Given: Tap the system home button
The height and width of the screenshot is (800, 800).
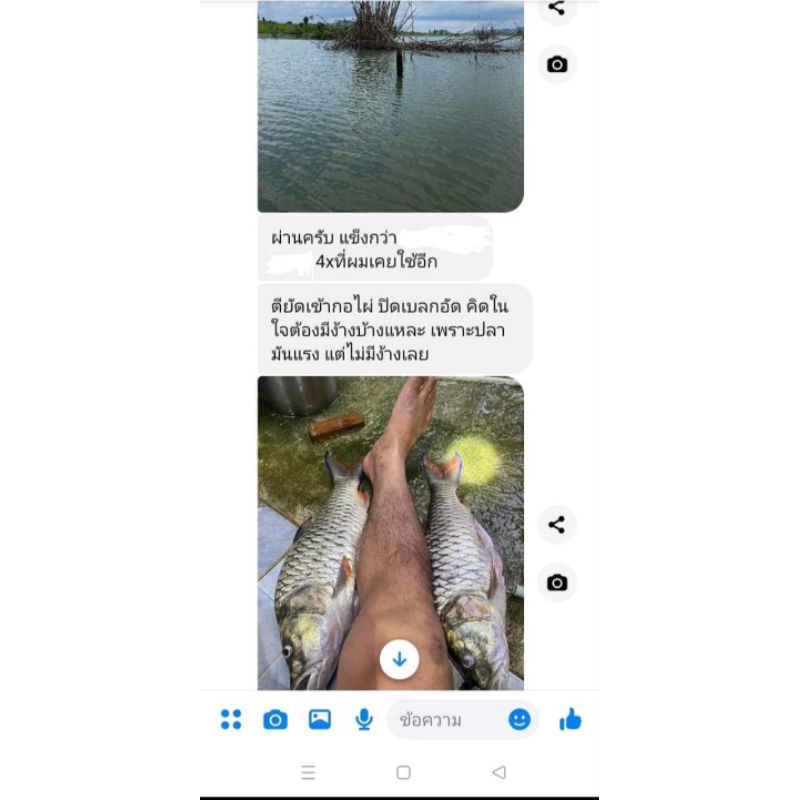Looking at the screenshot, I should (403, 772).
